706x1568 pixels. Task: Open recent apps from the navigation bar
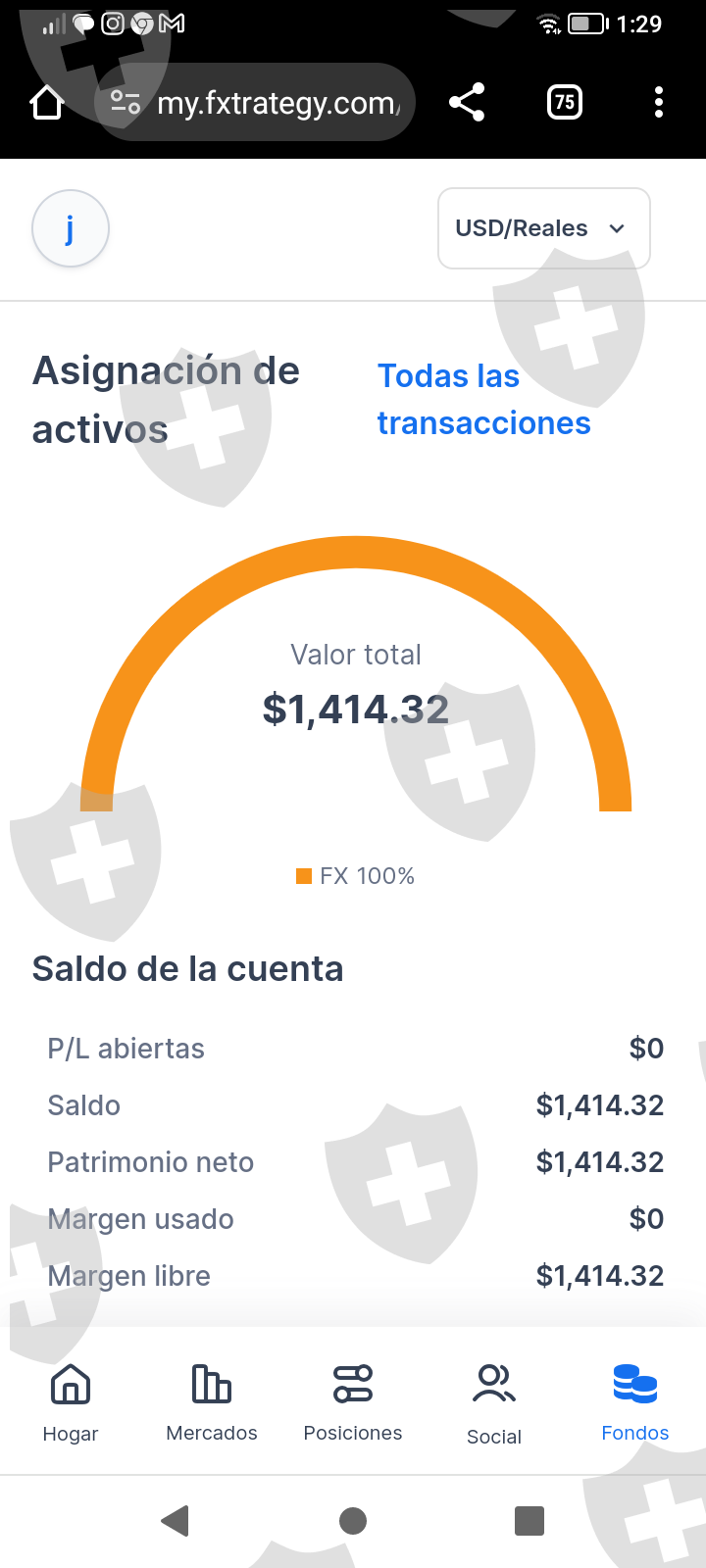pos(529,1521)
